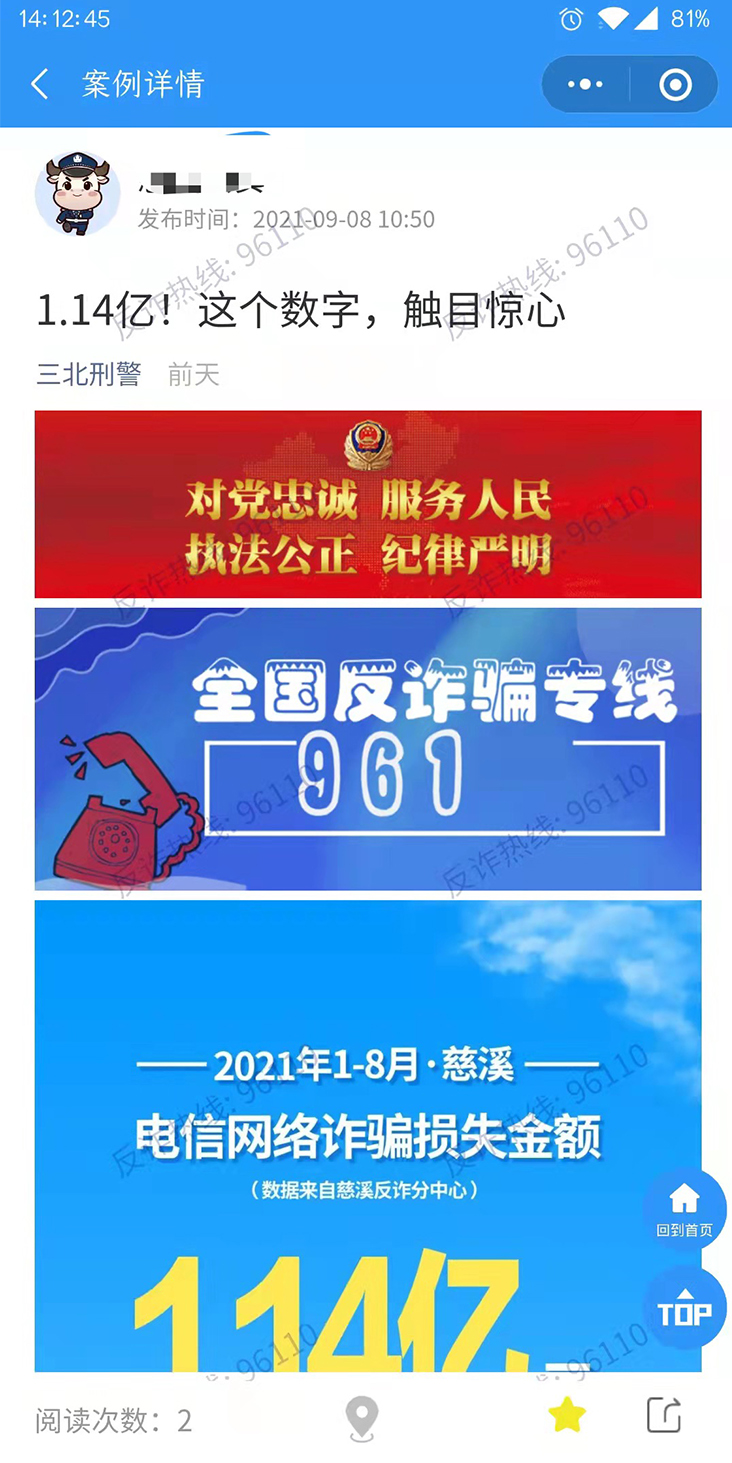Go back from case details
Screen dimensions: 732x1463
coord(40,84)
